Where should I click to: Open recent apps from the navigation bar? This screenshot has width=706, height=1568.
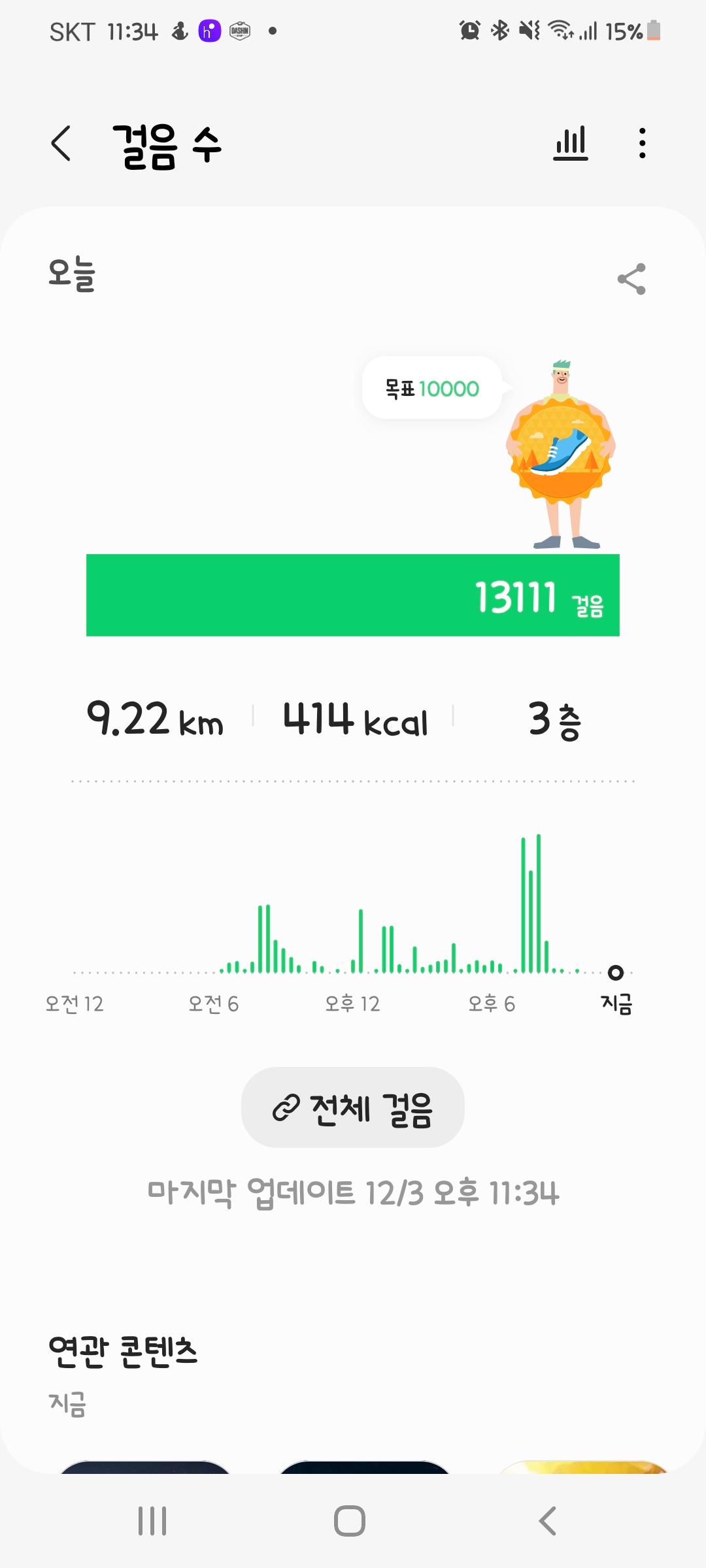pyautogui.click(x=152, y=1520)
